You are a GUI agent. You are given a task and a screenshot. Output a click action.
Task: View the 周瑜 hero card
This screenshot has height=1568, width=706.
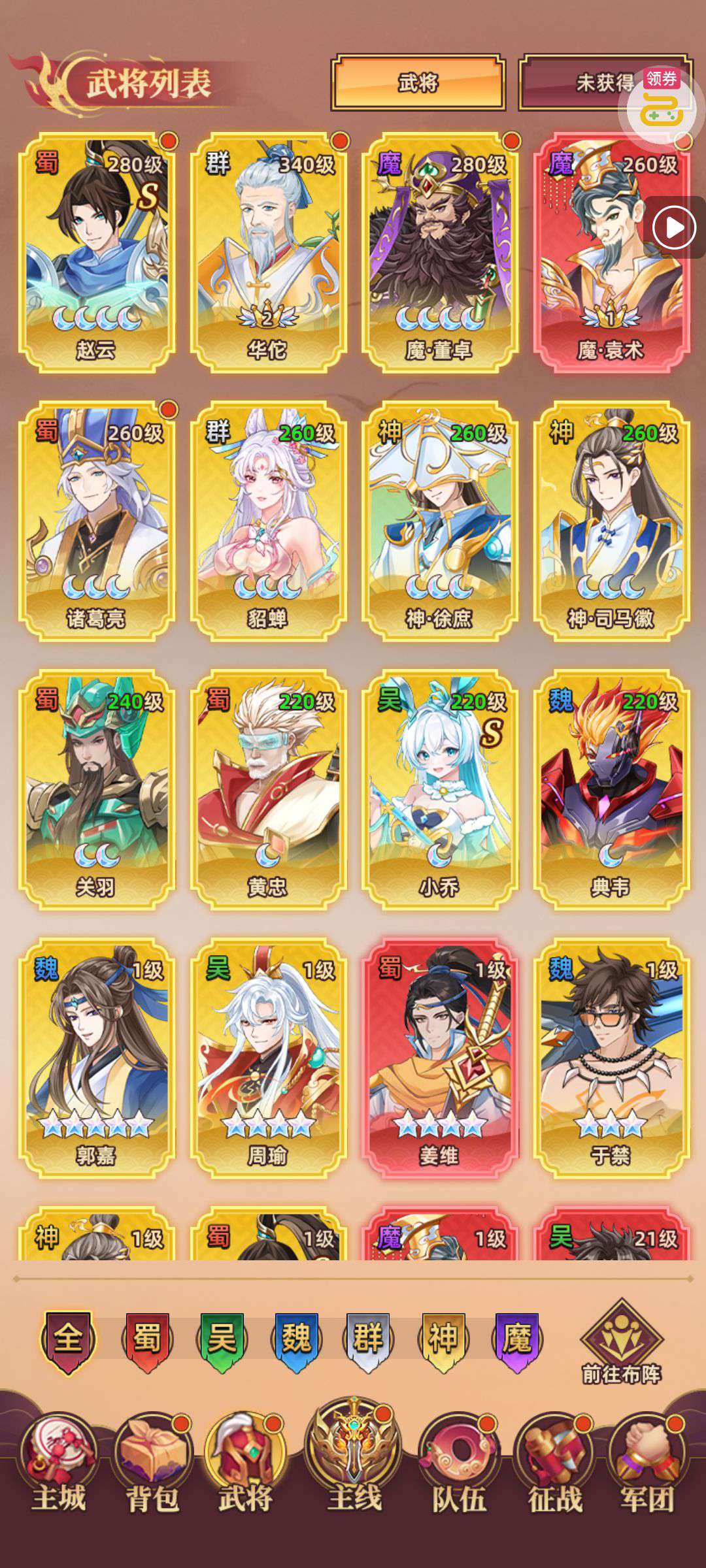[x=268, y=1058]
